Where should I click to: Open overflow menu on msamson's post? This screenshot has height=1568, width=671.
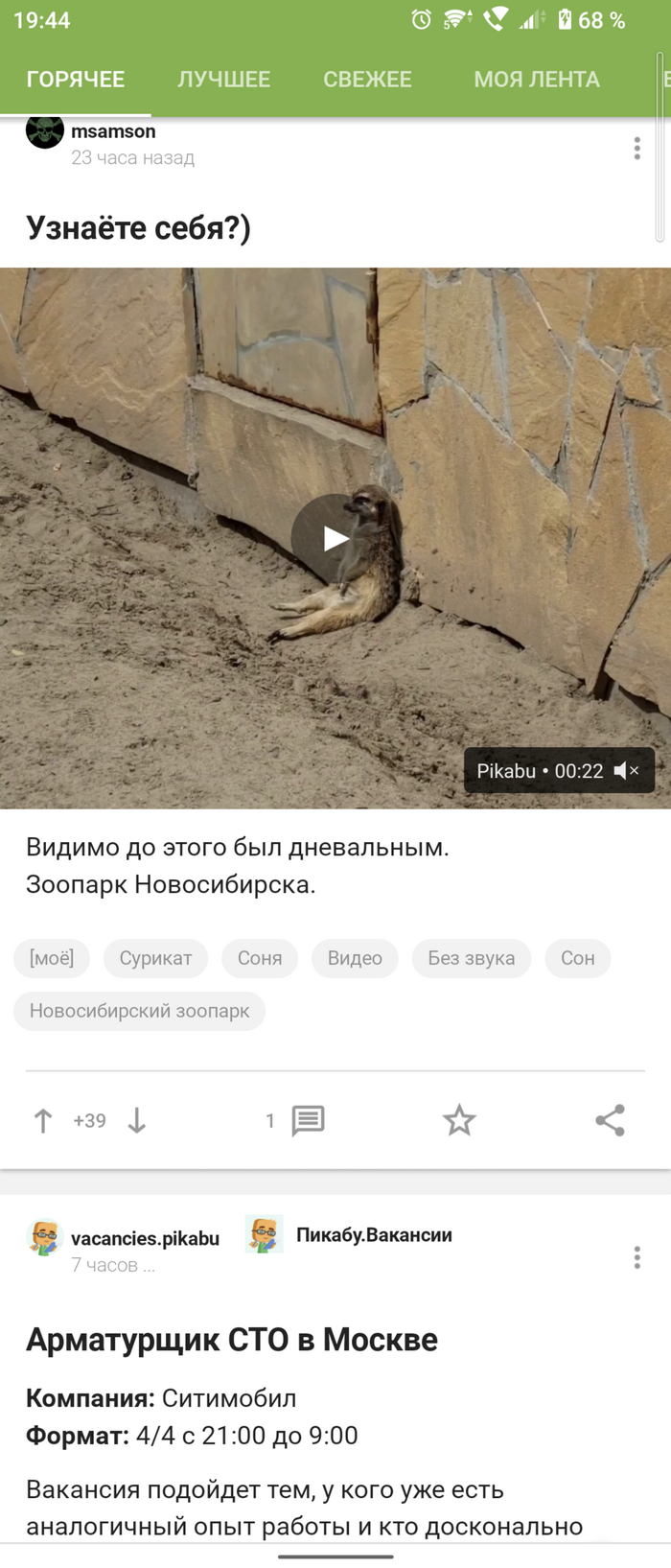(636, 149)
